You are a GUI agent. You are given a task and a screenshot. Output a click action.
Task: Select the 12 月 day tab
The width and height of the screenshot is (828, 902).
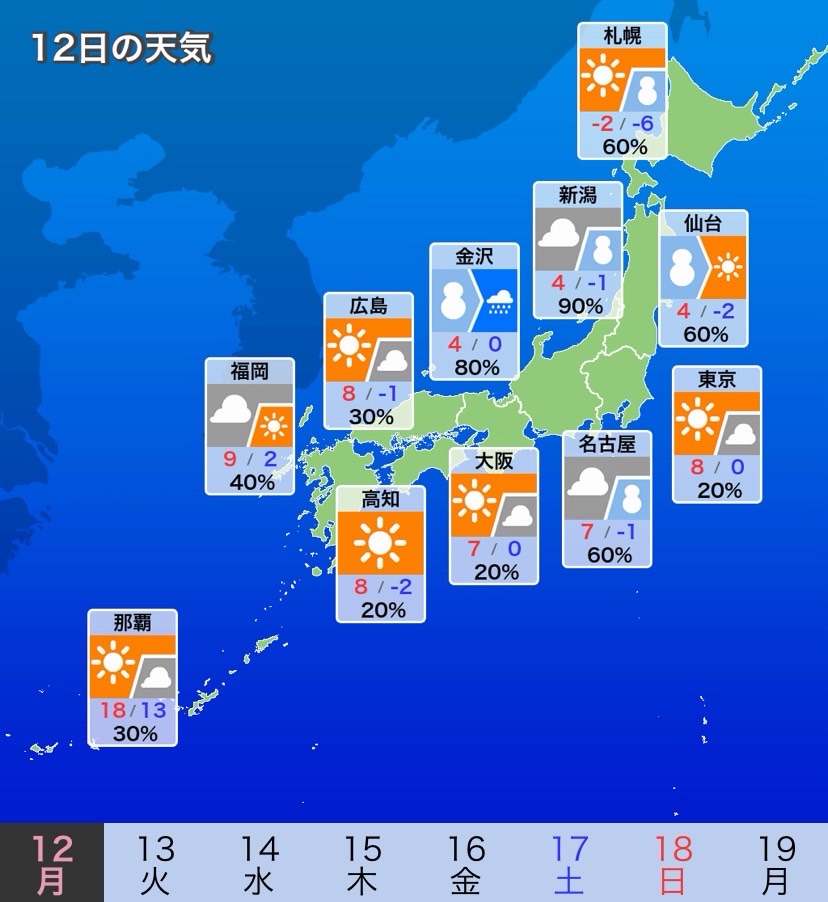[52, 863]
